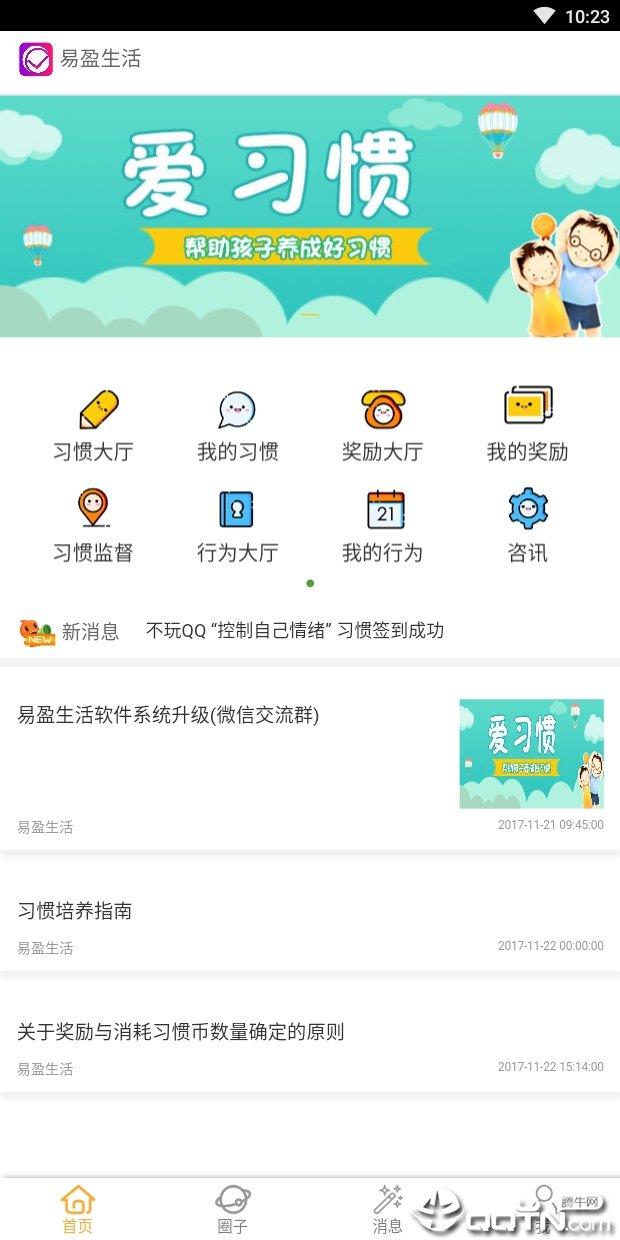The image size is (620, 1240).
Task: Tap the 新消息 notice about 习惯签到成功
Action: [x=294, y=631]
